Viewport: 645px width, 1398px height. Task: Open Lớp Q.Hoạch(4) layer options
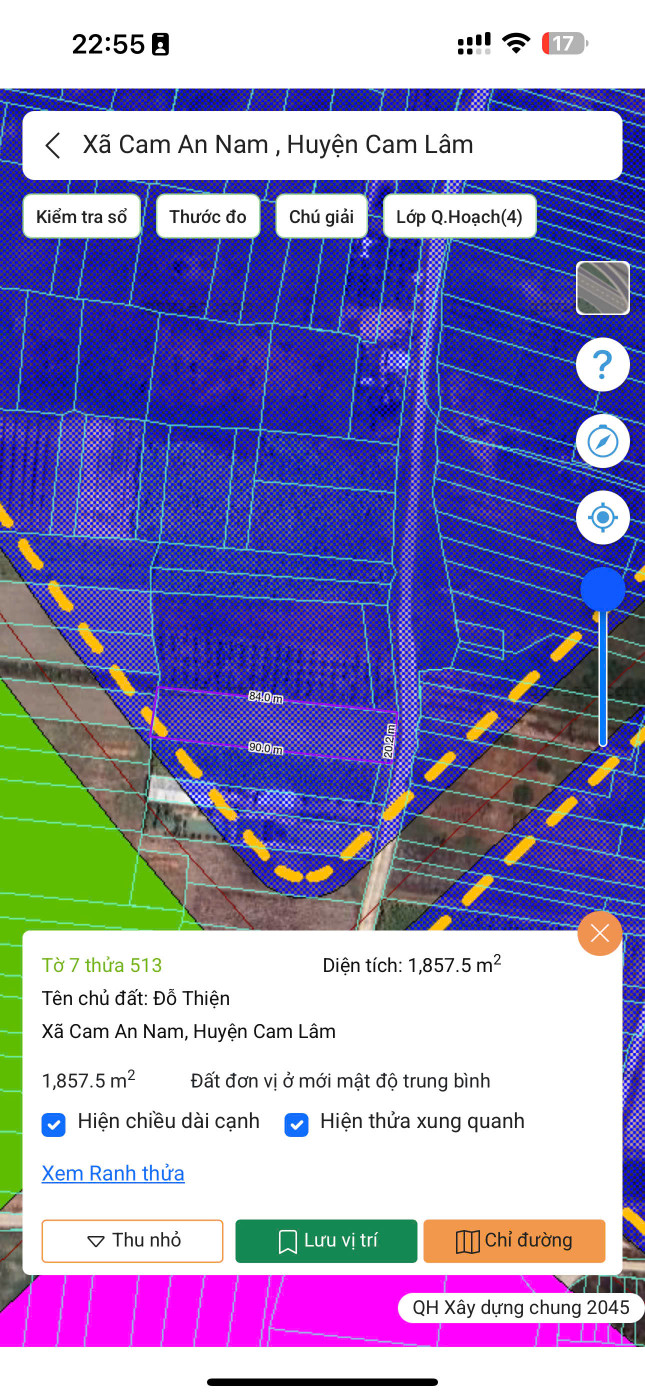[459, 217]
